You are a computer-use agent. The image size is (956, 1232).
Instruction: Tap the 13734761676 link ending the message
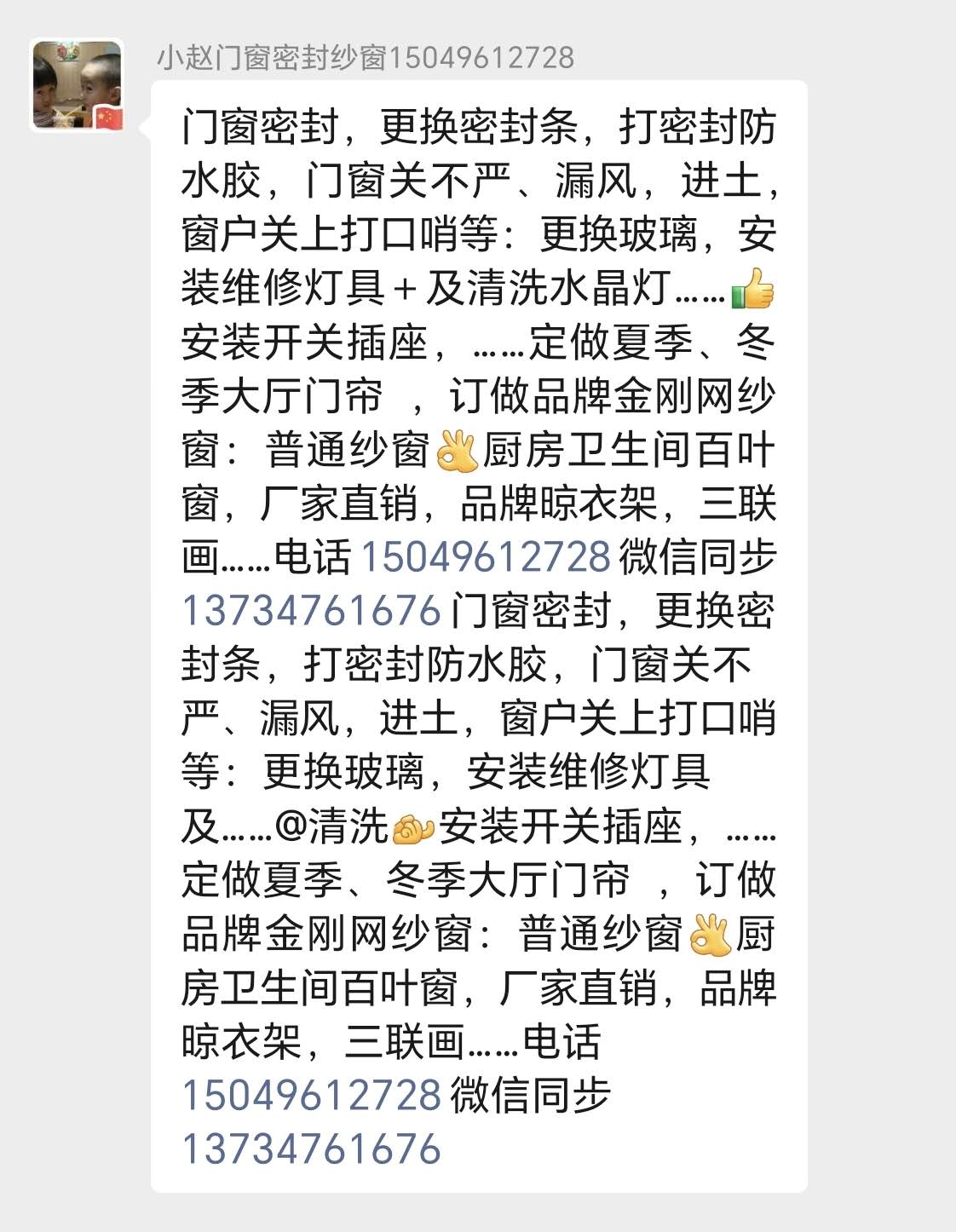pyautogui.click(x=311, y=1149)
